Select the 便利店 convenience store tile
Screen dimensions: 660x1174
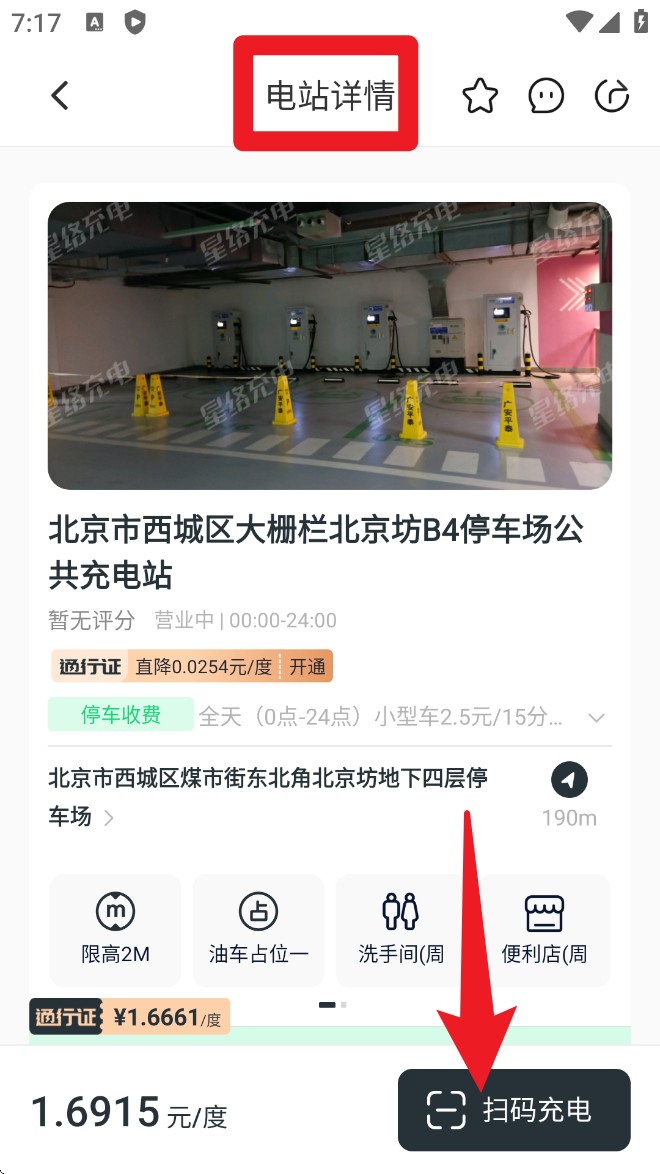[x=545, y=930]
